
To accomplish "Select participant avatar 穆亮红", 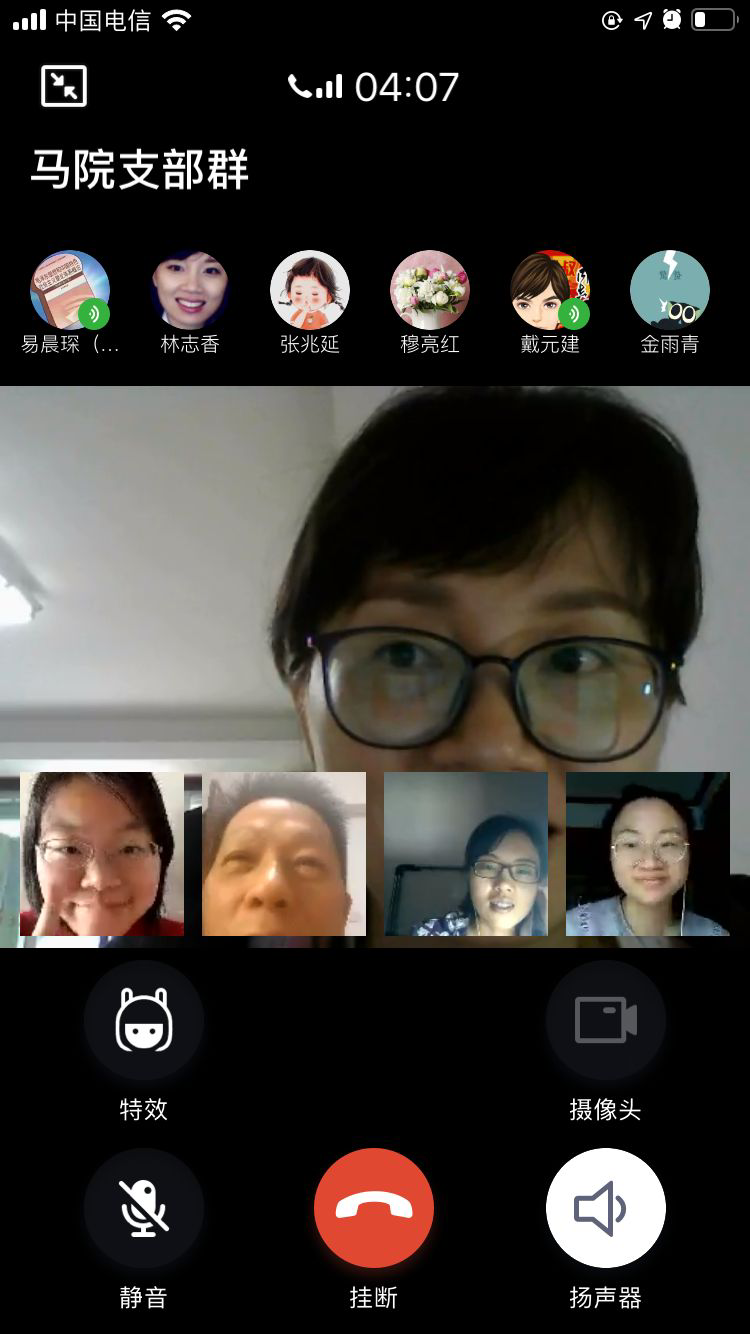I will click(430, 291).
